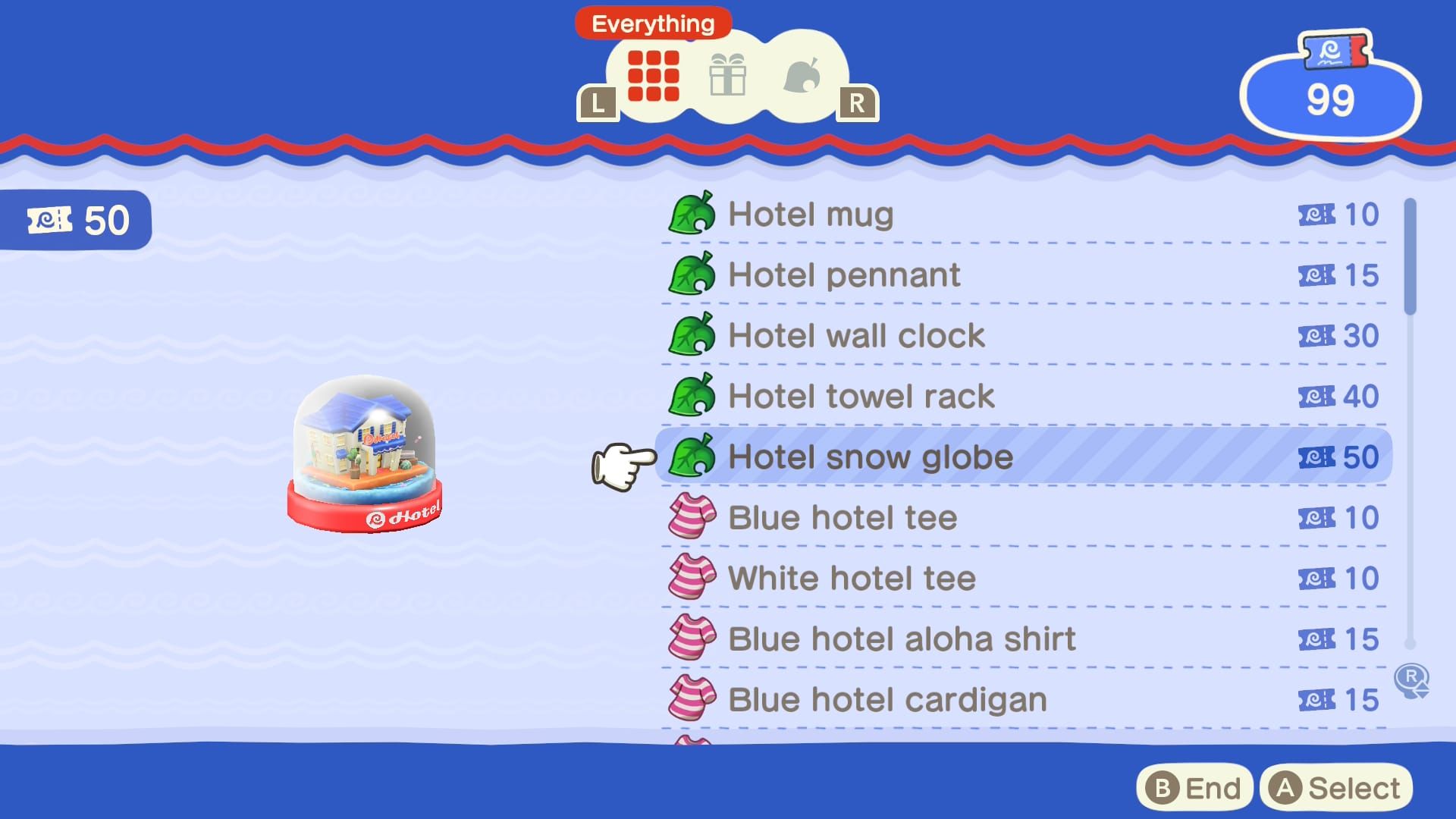The image size is (1456, 819).
Task: Choose the Blue hotel tee
Action: click(1022, 518)
